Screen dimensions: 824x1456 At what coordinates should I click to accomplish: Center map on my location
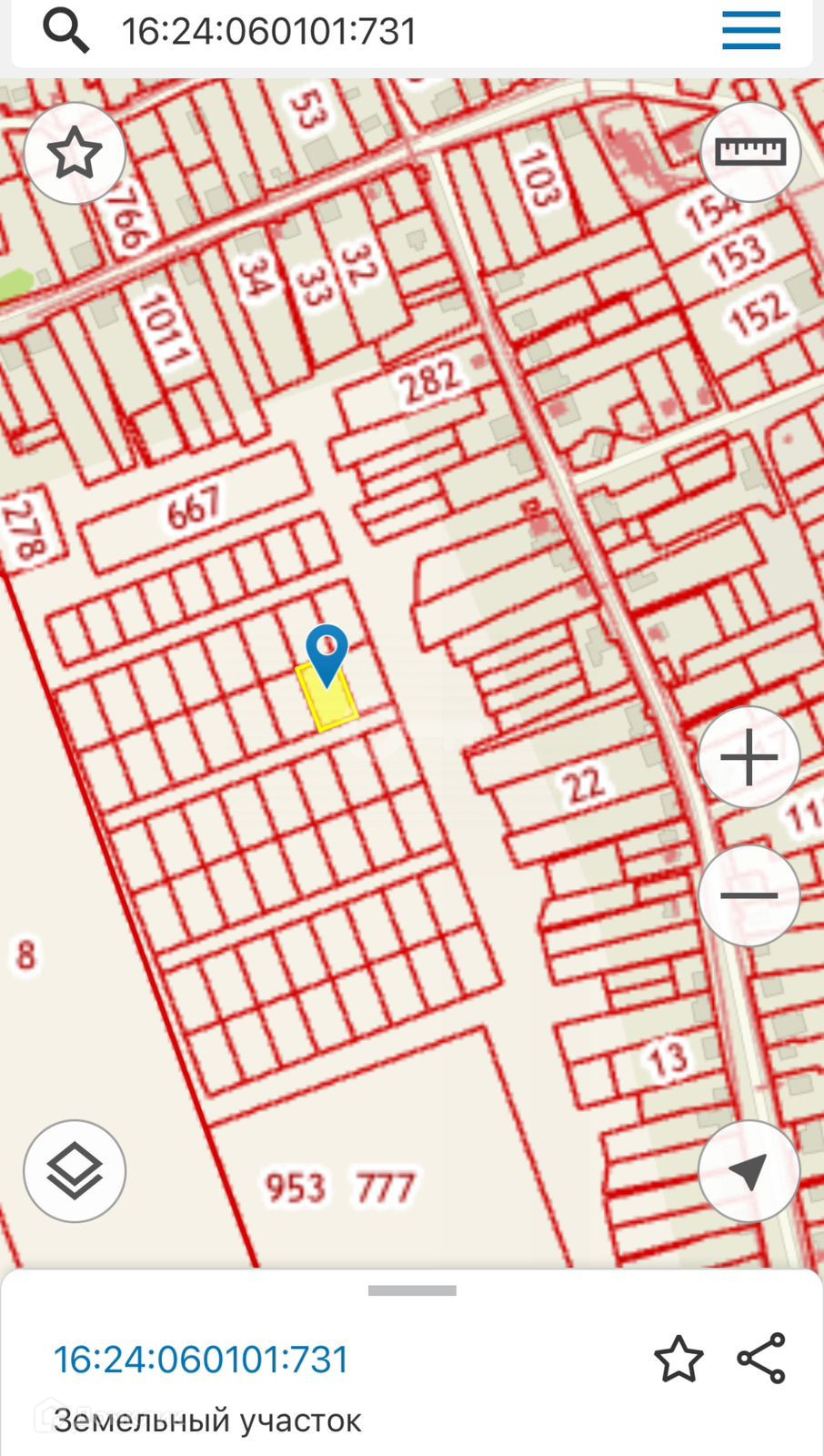point(749,1170)
